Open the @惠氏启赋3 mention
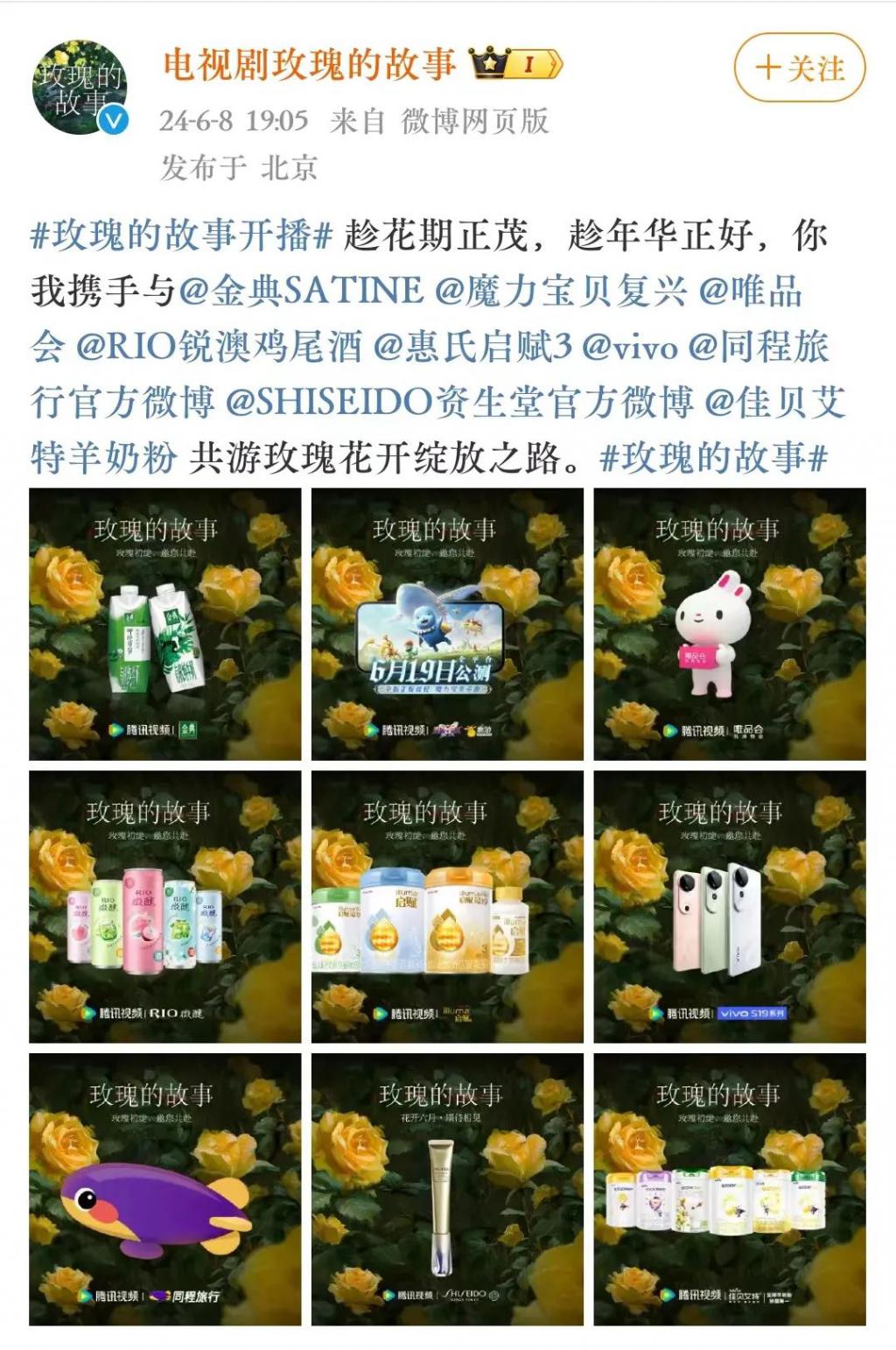The width and height of the screenshot is (896, 1350). point(472,348)
